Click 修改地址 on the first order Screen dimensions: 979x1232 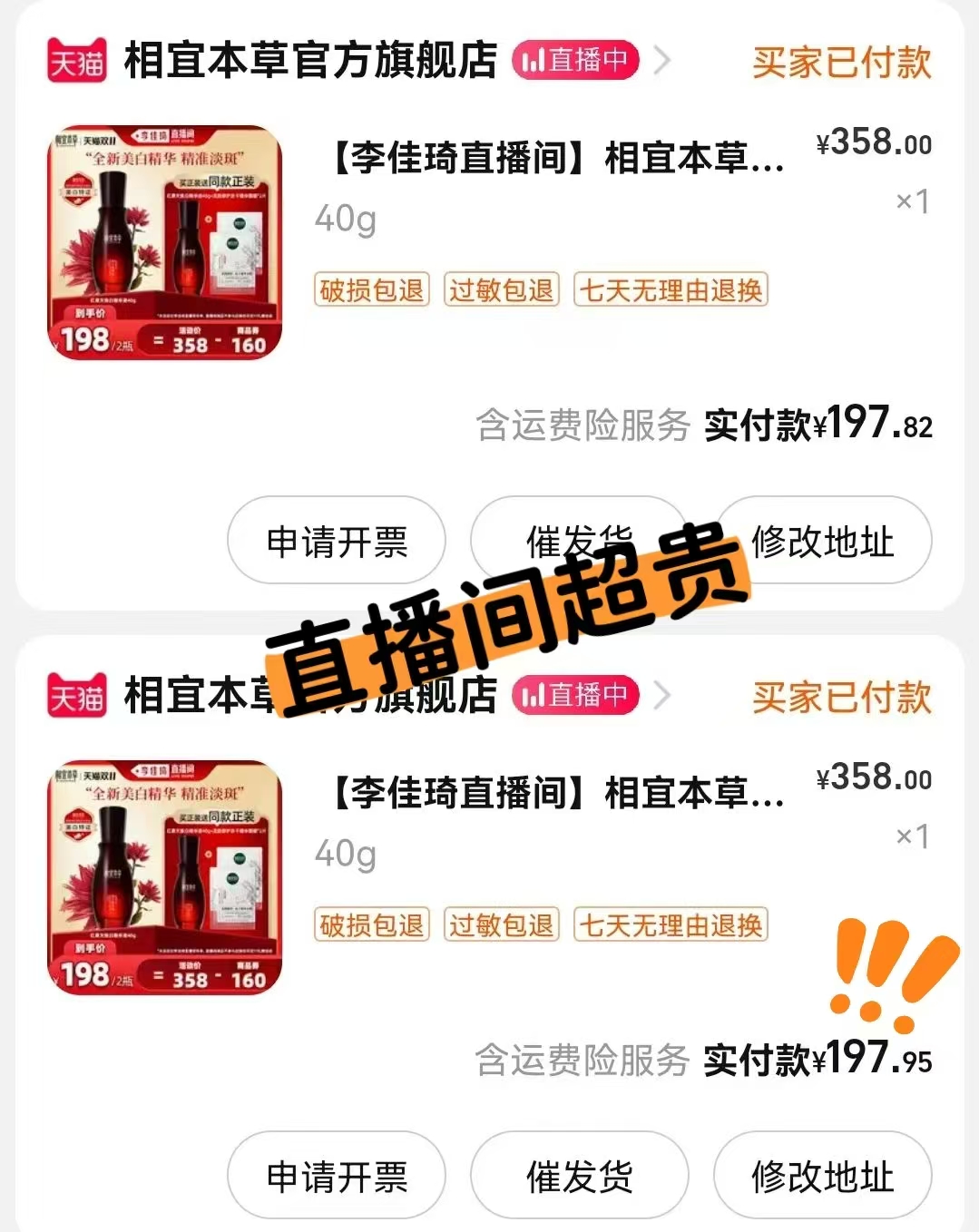(x=821, y=541)
